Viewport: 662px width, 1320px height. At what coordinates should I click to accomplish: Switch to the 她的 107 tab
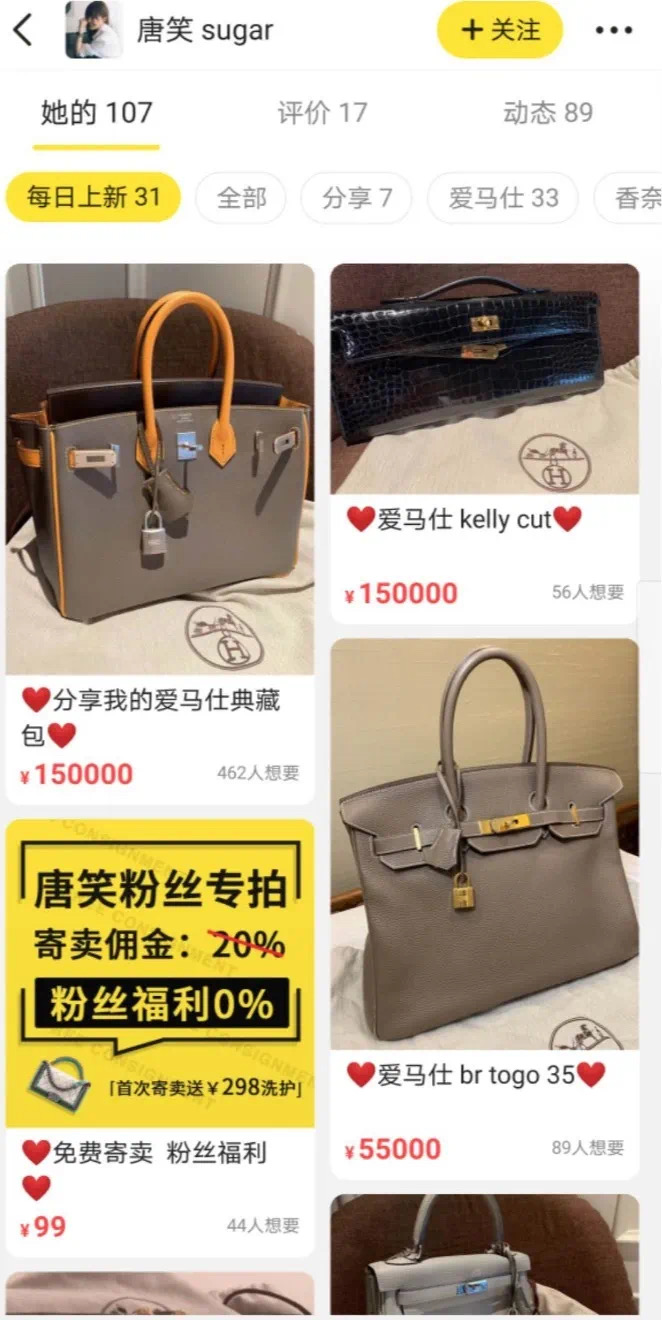point(96,113)
